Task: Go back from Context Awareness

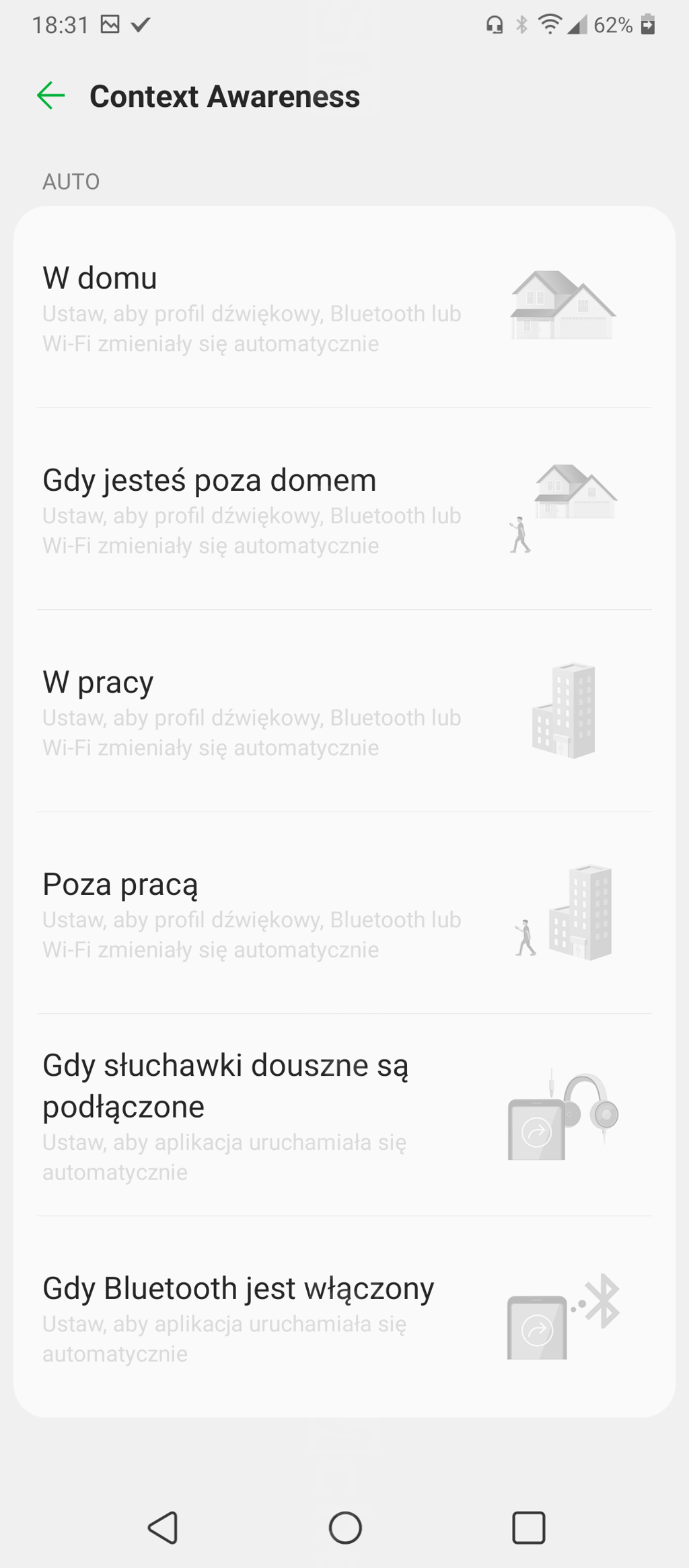Action: click(x=51, y=95)
